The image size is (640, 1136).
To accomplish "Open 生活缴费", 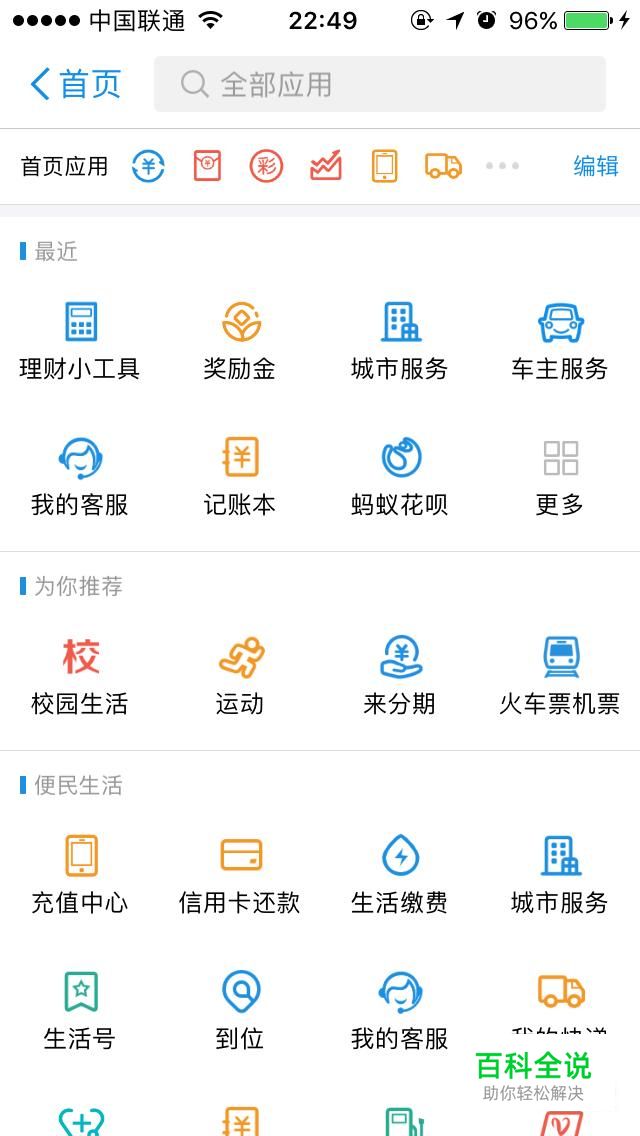I will coord(400,874).
